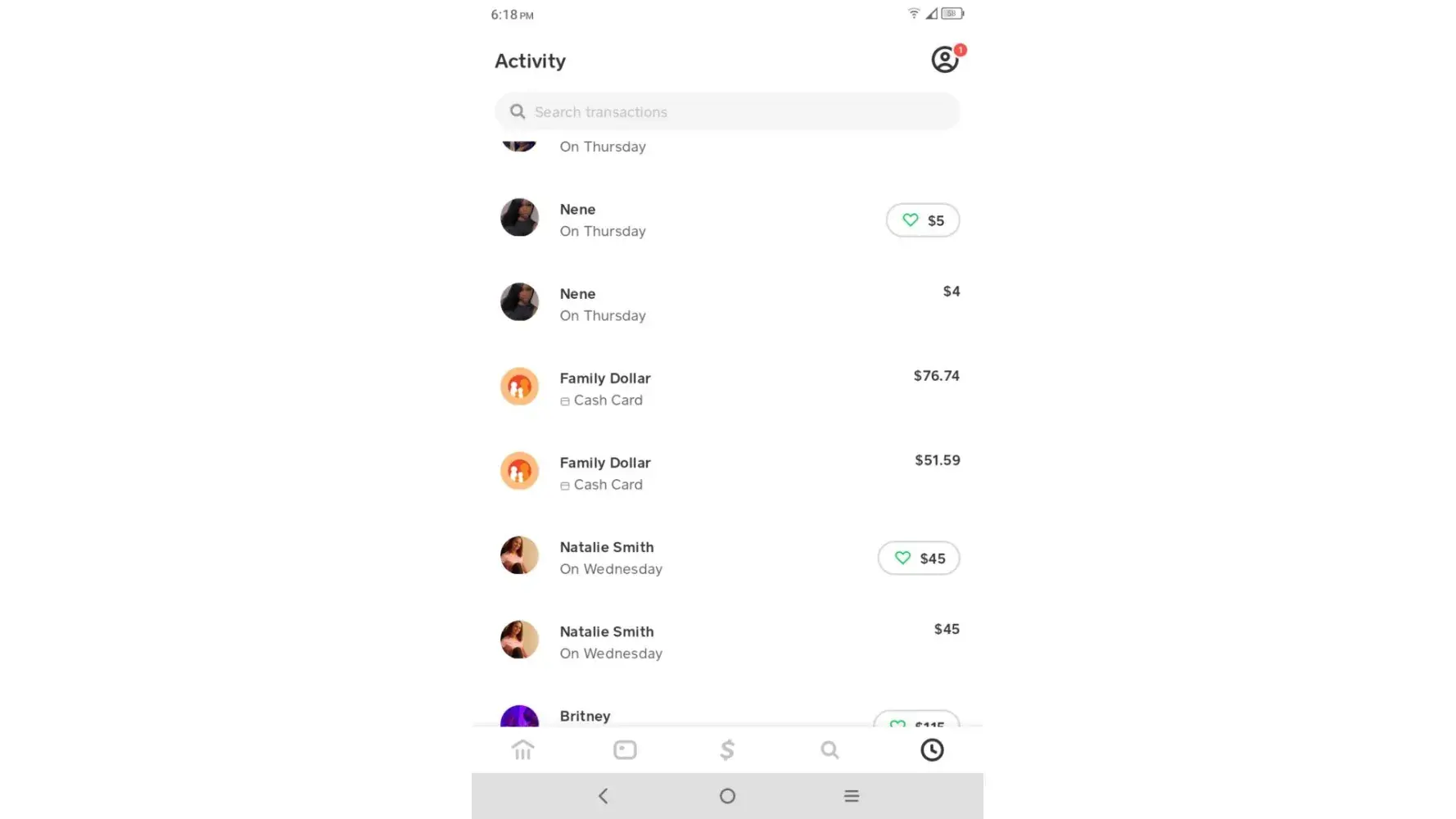Open Natalie Smith's unliked $45 transaction

(727, 641)
